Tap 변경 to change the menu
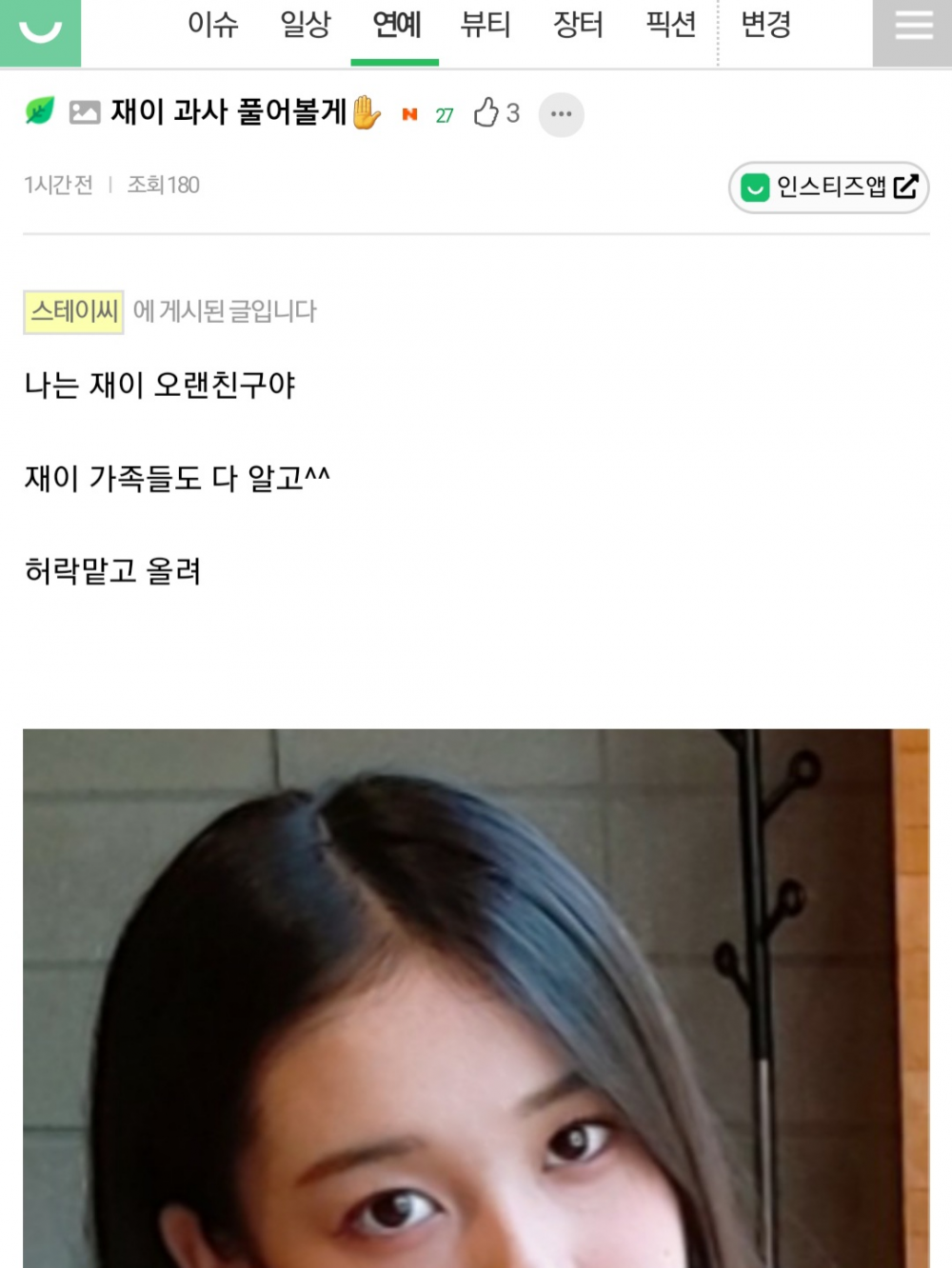Viewport: 952px width, 1268px height. click(x=766, y=25)
